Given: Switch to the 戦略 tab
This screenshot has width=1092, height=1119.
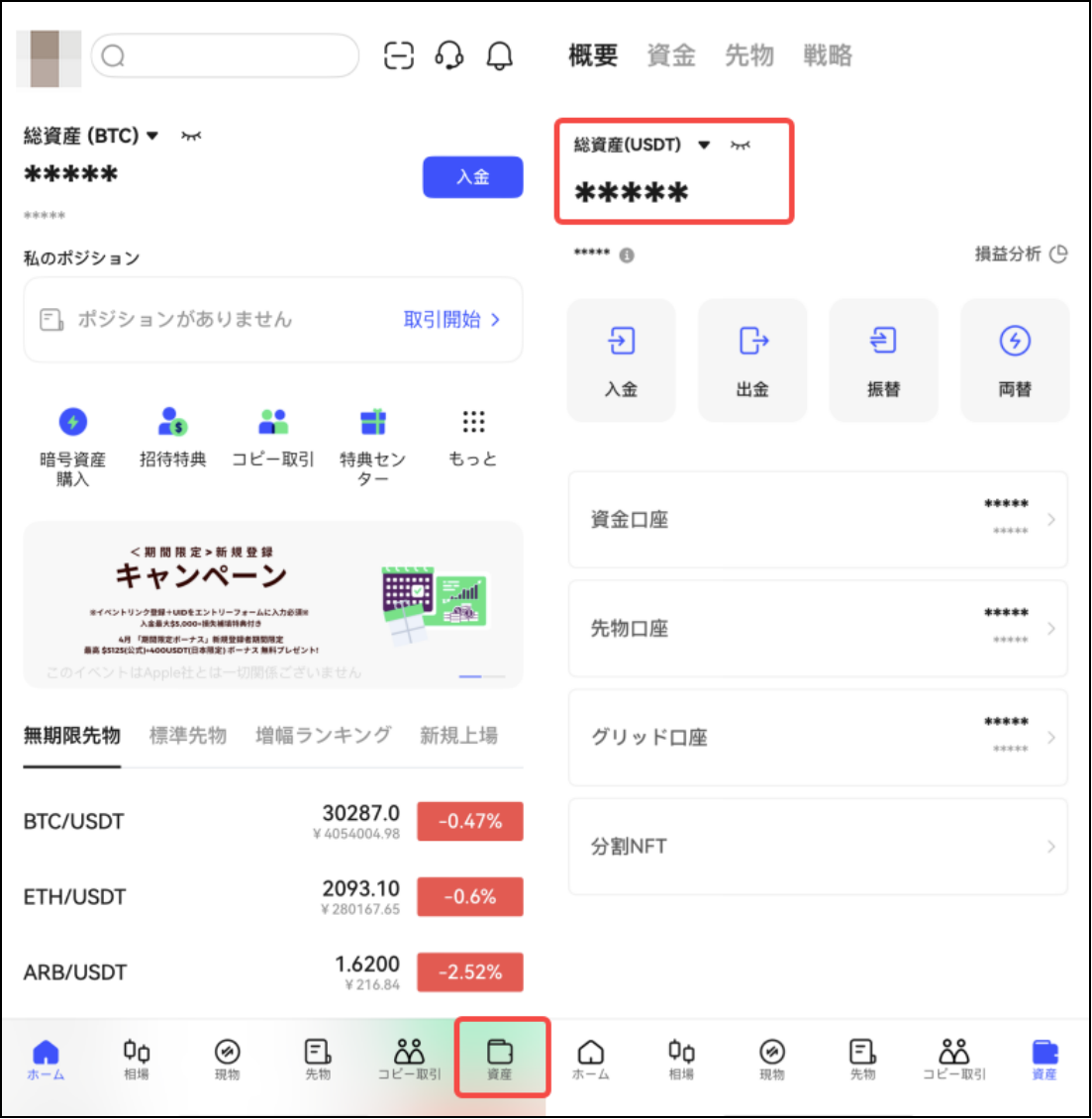Looking at the screenshot, I should pyautogui.click(x=827, y=55).
